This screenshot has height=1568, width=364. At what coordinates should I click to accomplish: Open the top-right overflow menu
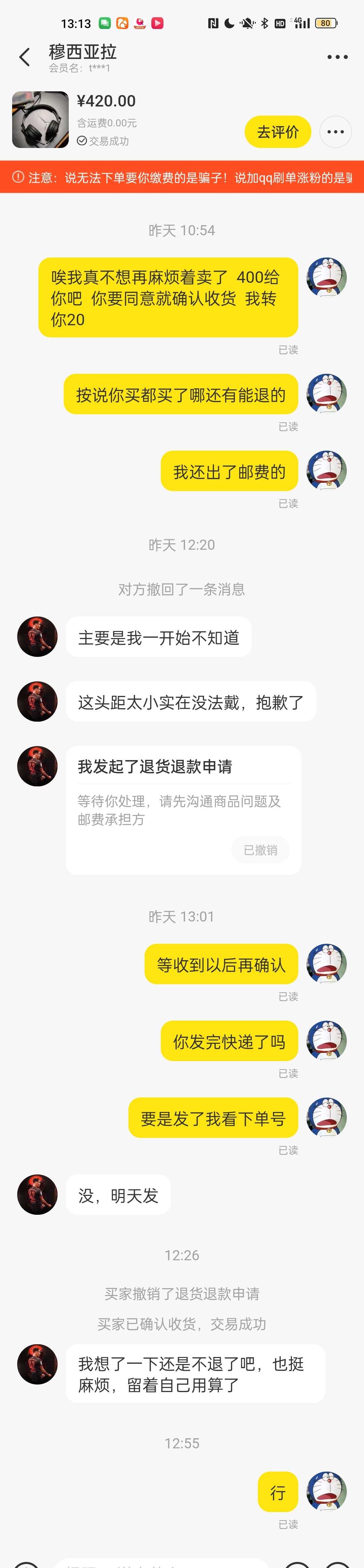click(337, 57)
